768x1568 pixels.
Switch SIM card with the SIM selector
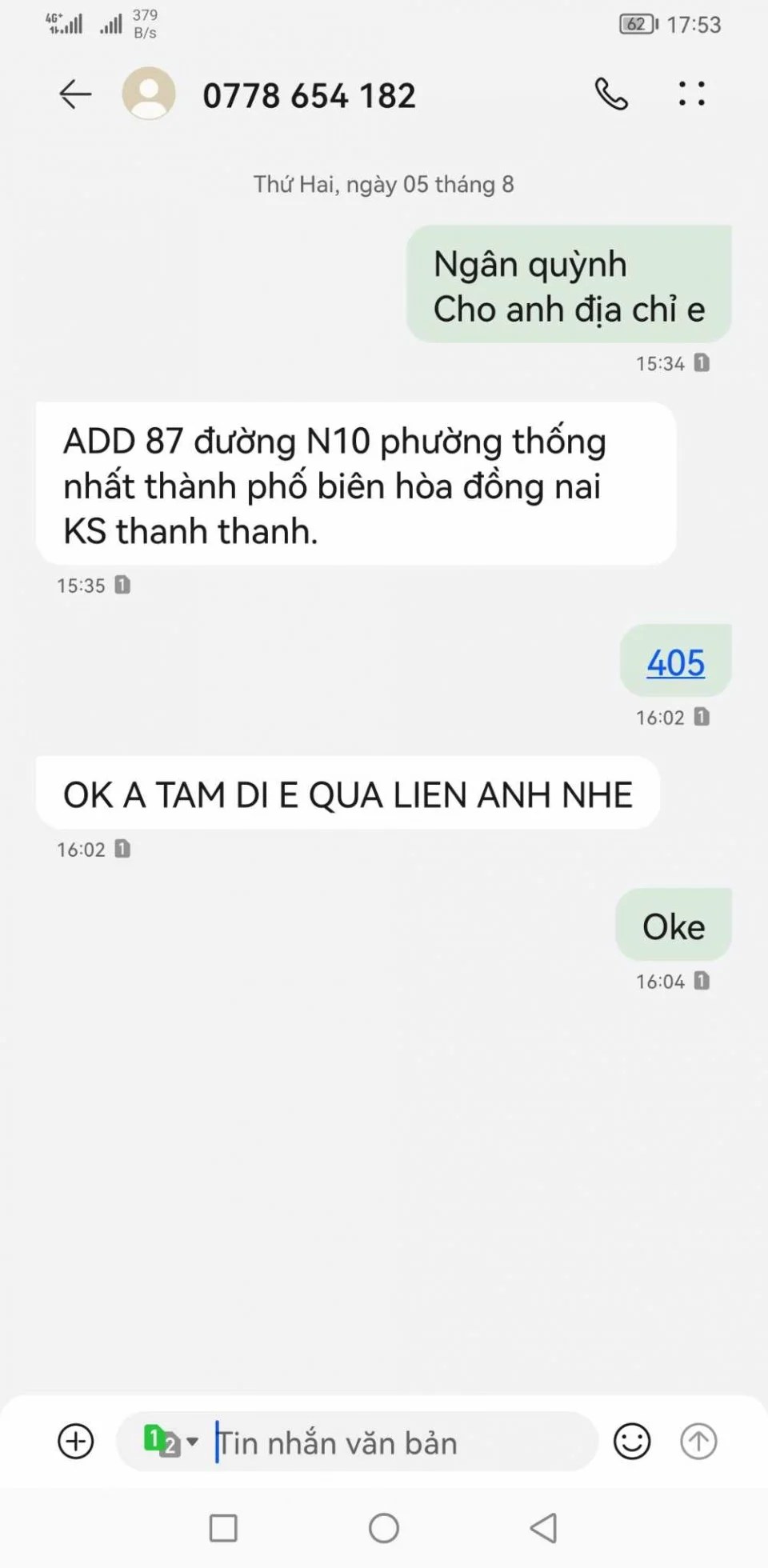pyautogui.click(x=170, y=1442)
